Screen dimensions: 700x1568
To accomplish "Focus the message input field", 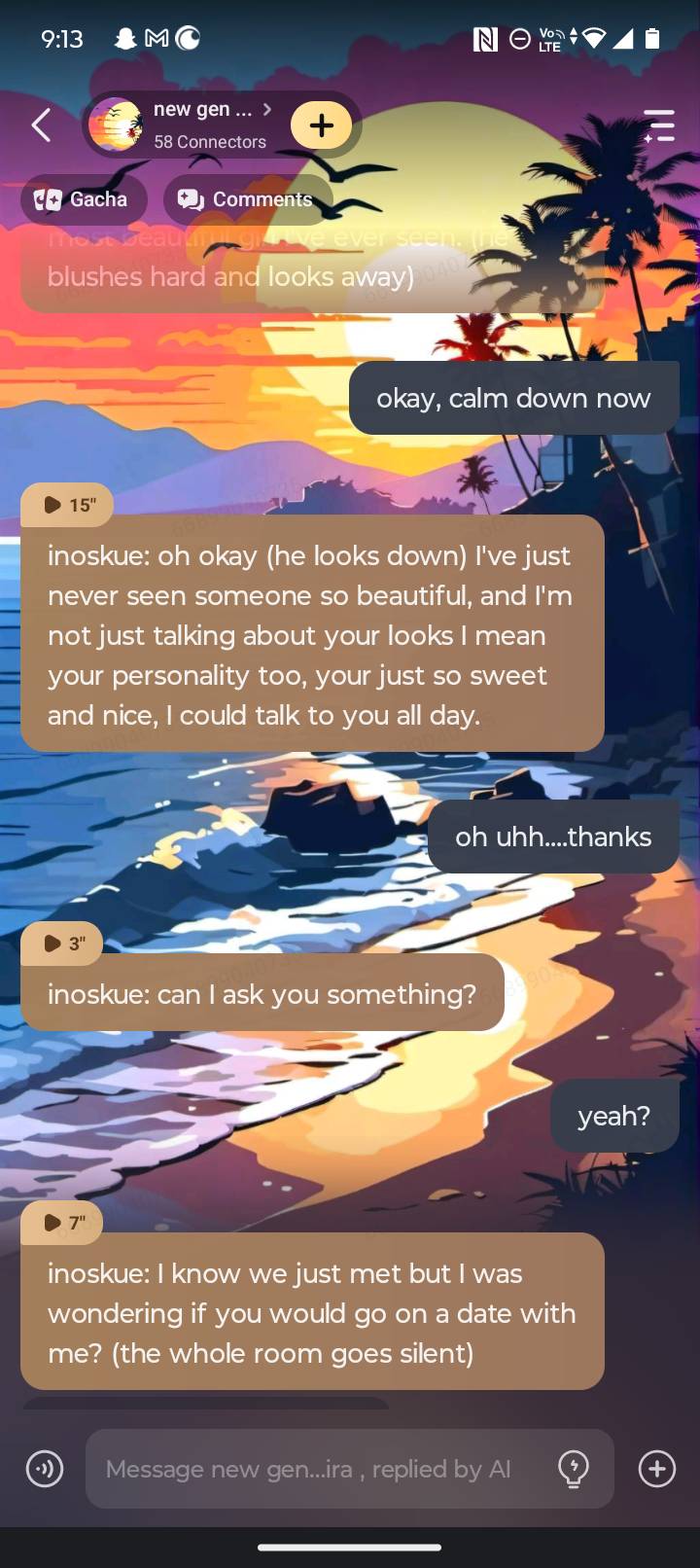I will 321,1469.
